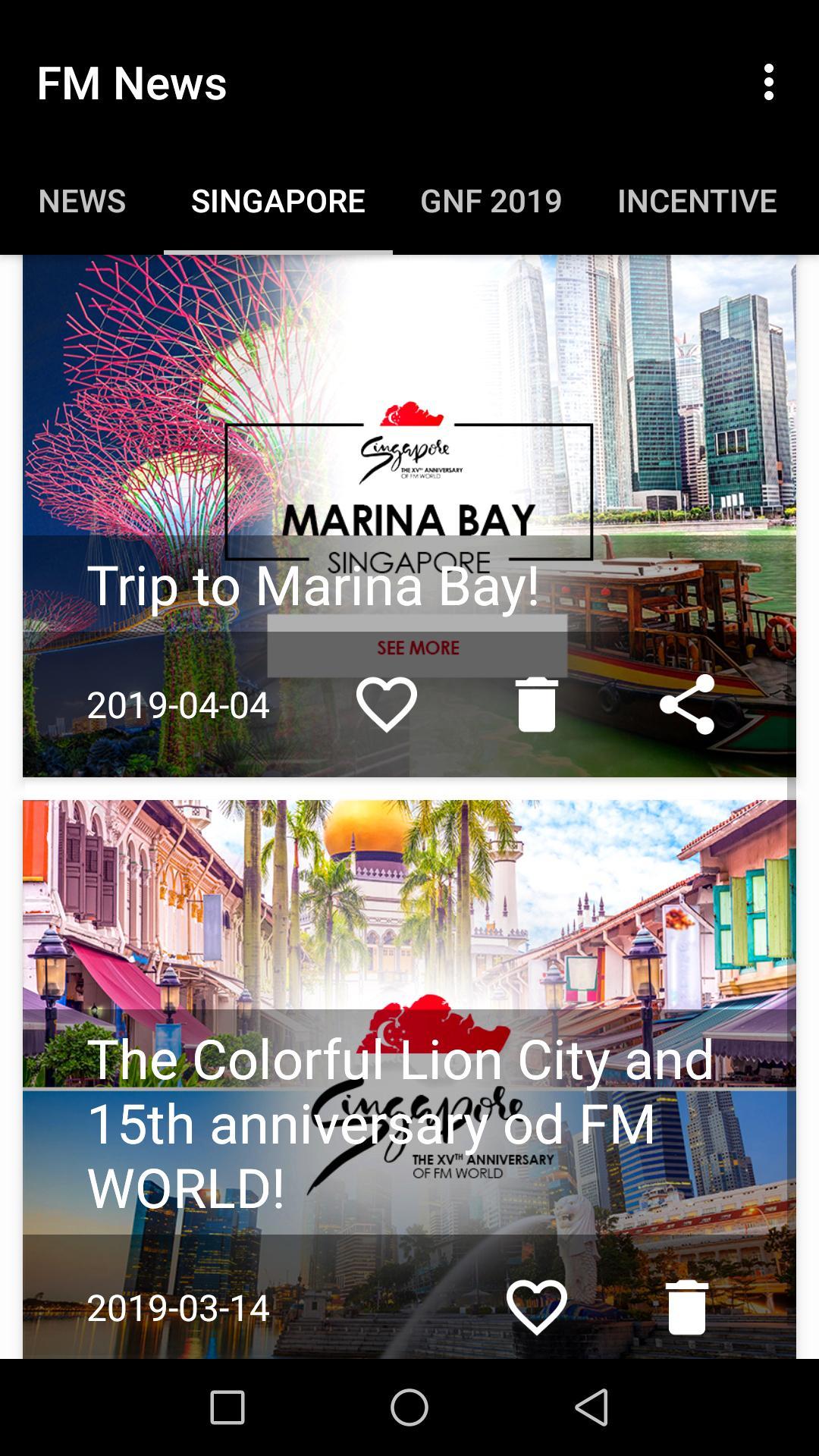Go to the GNF 2019 tab
Viewport: 819px width, 1456px height.
491,201
